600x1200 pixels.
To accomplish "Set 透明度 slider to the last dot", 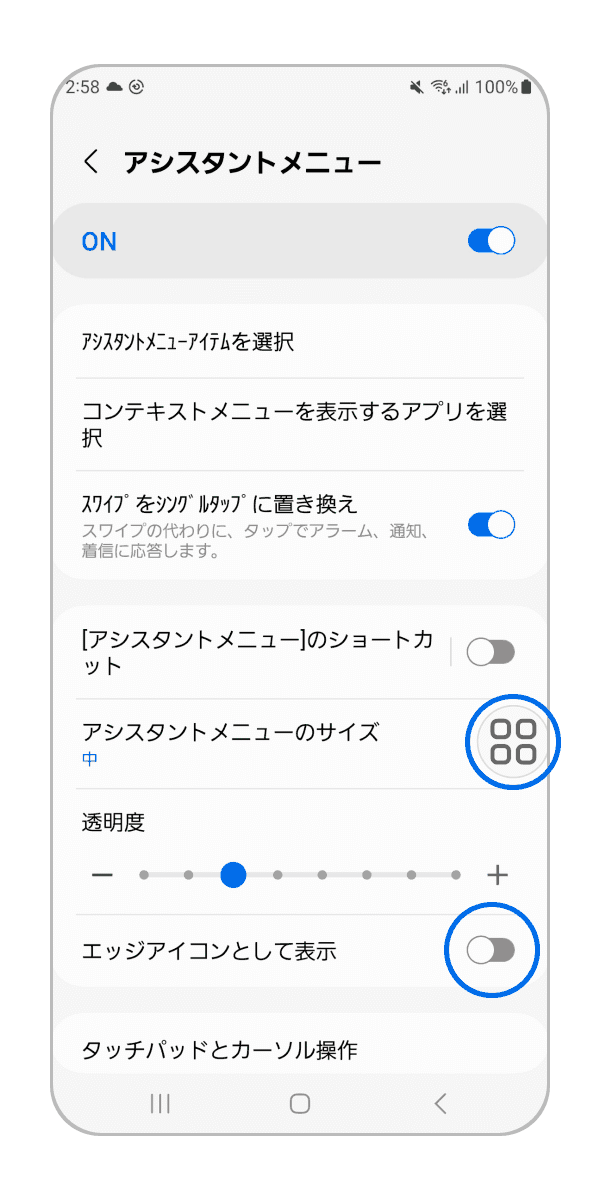I will point(456,875).
